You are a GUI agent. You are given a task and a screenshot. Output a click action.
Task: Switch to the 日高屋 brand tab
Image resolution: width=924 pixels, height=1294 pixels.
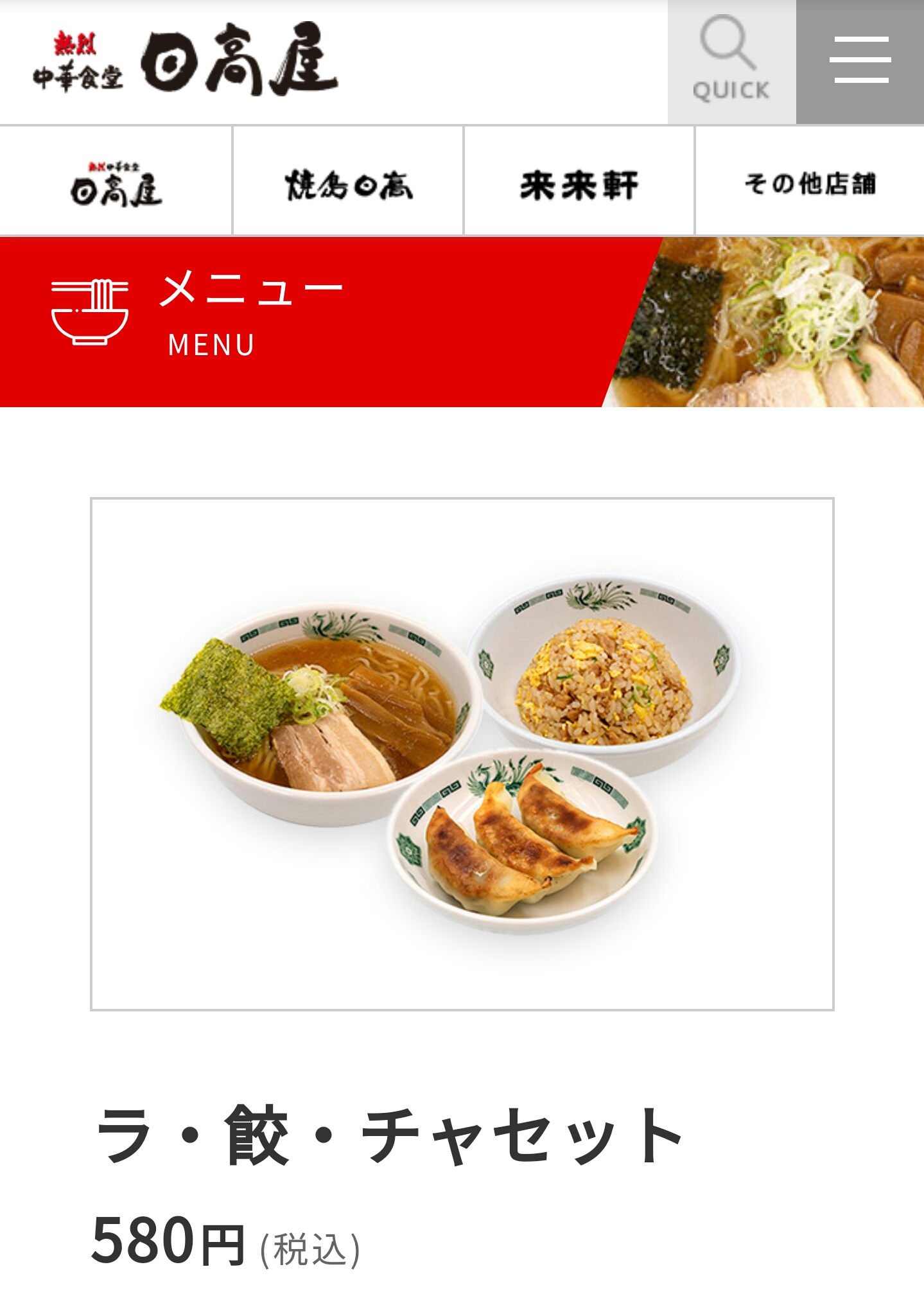coord(116,182)
